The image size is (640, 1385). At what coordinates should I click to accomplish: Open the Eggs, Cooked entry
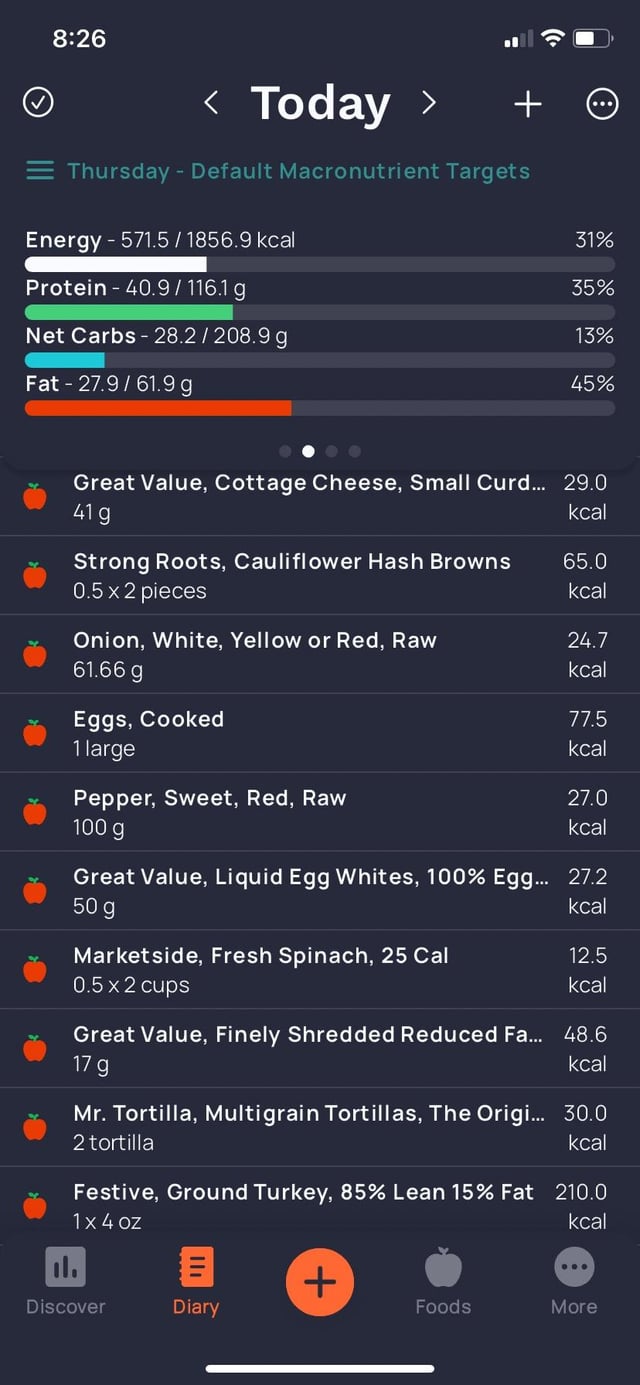coord(320,733)
